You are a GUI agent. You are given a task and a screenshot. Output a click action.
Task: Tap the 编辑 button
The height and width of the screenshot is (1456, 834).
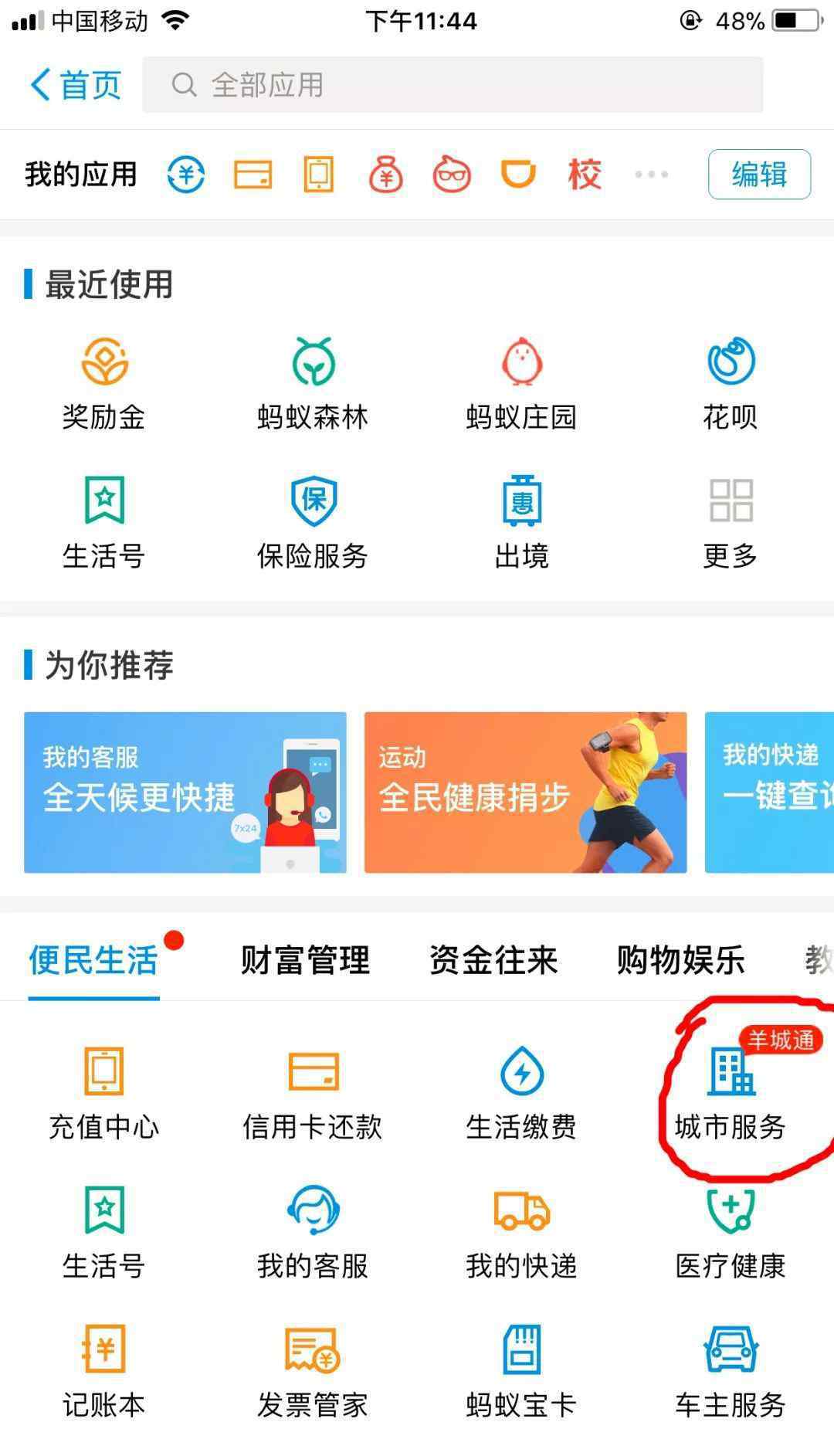click(x=758, y=175)
